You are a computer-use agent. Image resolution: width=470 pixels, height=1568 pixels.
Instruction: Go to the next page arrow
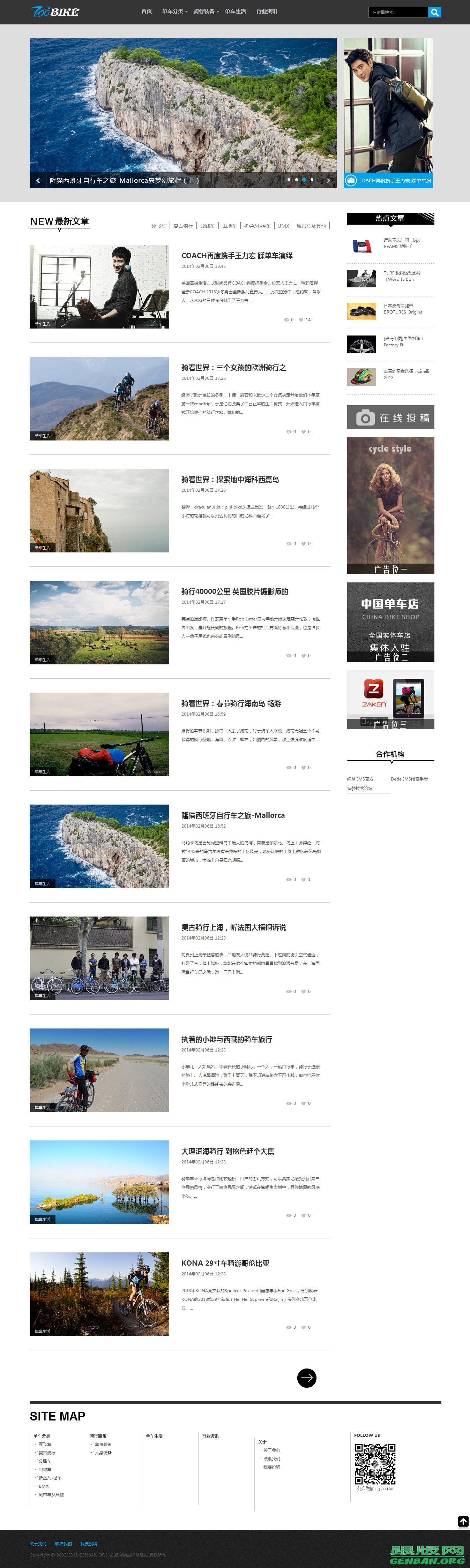306,1378
